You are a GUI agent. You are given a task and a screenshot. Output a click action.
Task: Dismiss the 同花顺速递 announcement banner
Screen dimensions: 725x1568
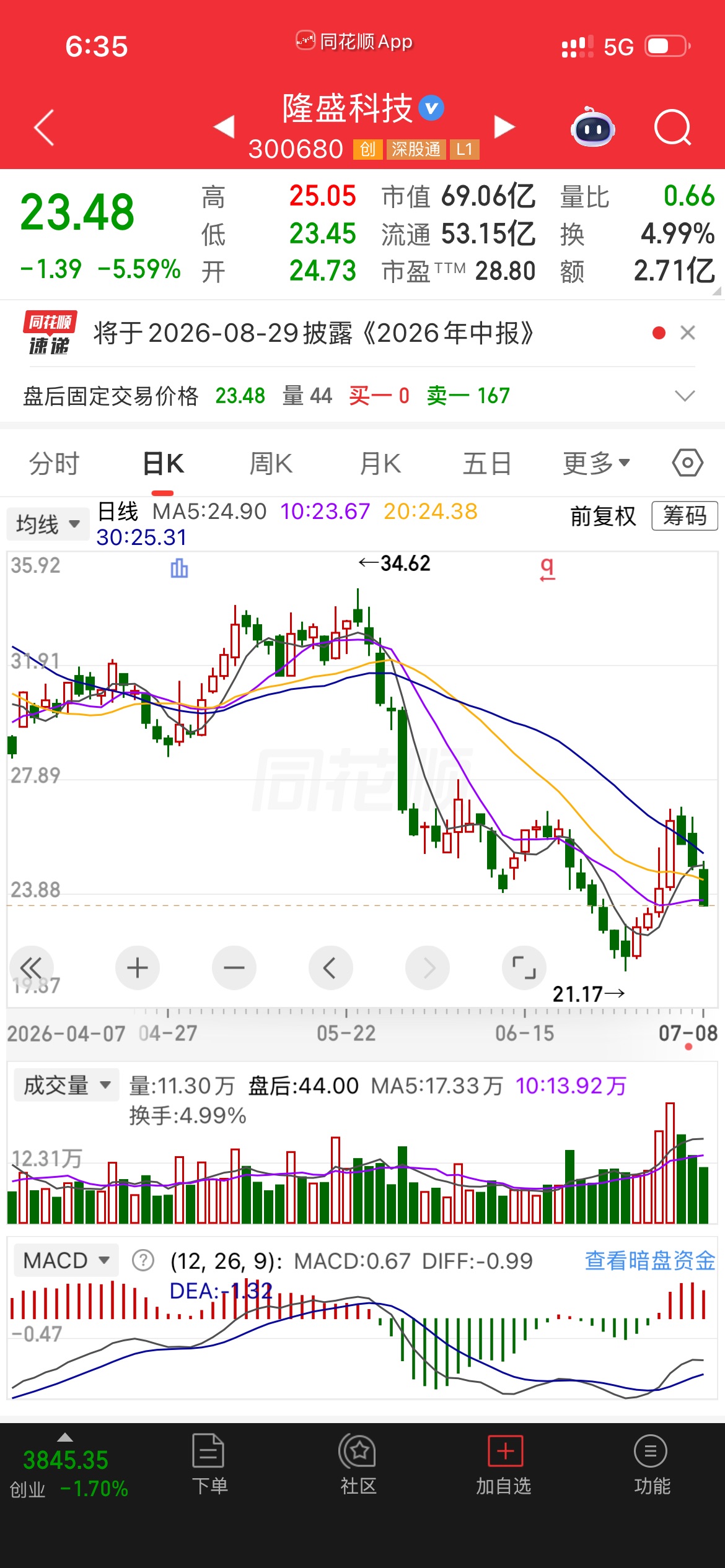click(687, 333)
